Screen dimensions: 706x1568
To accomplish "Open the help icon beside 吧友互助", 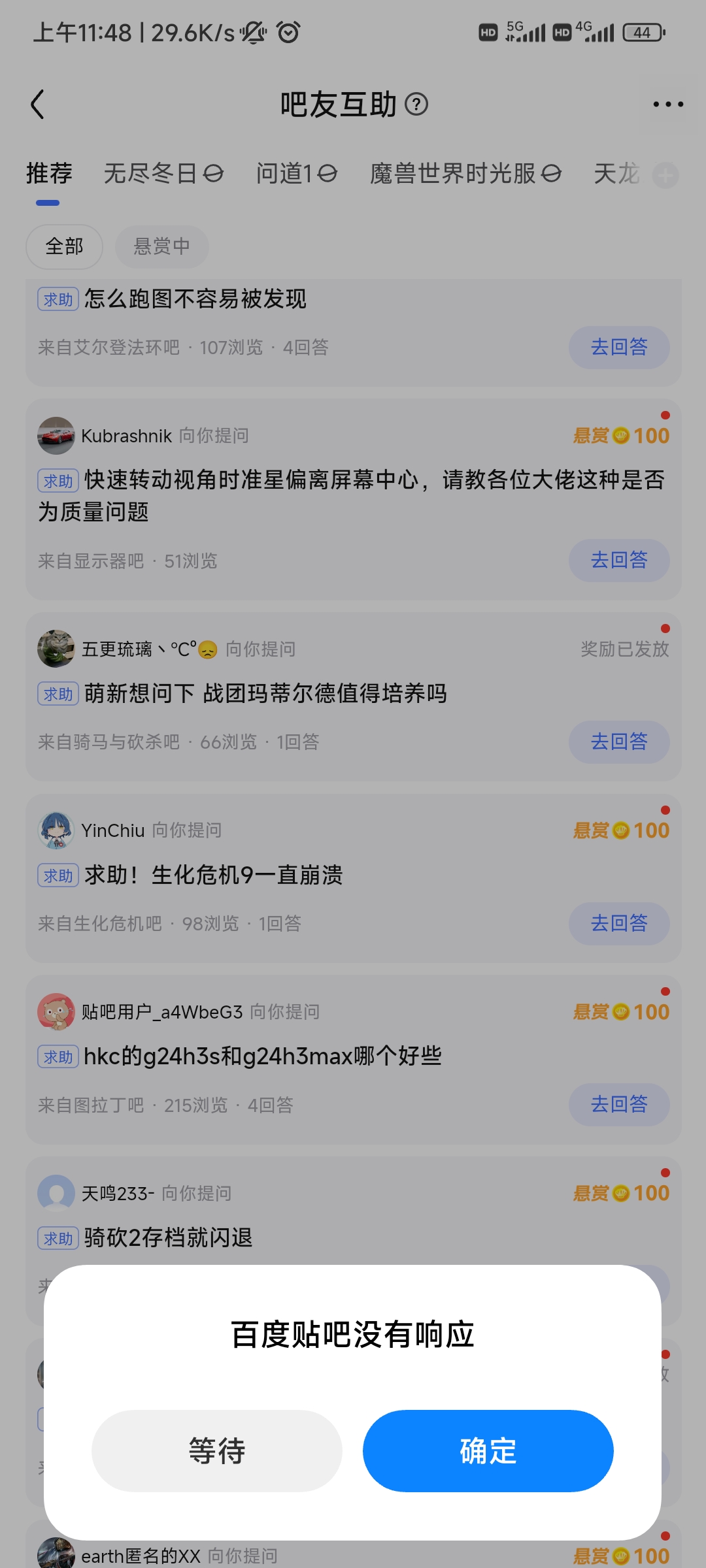I will click(416, 105).
